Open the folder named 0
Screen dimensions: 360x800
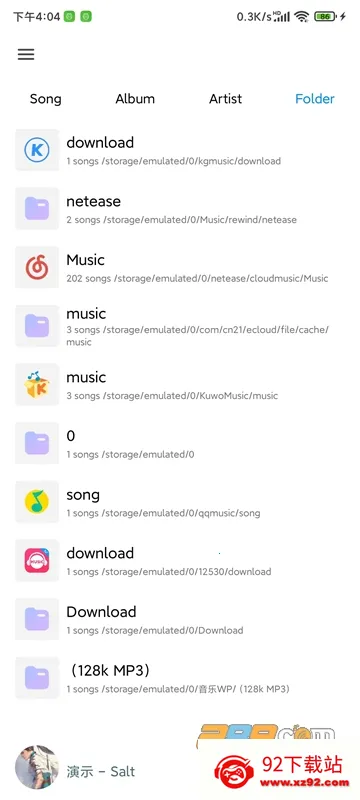[x=180, y=443]
